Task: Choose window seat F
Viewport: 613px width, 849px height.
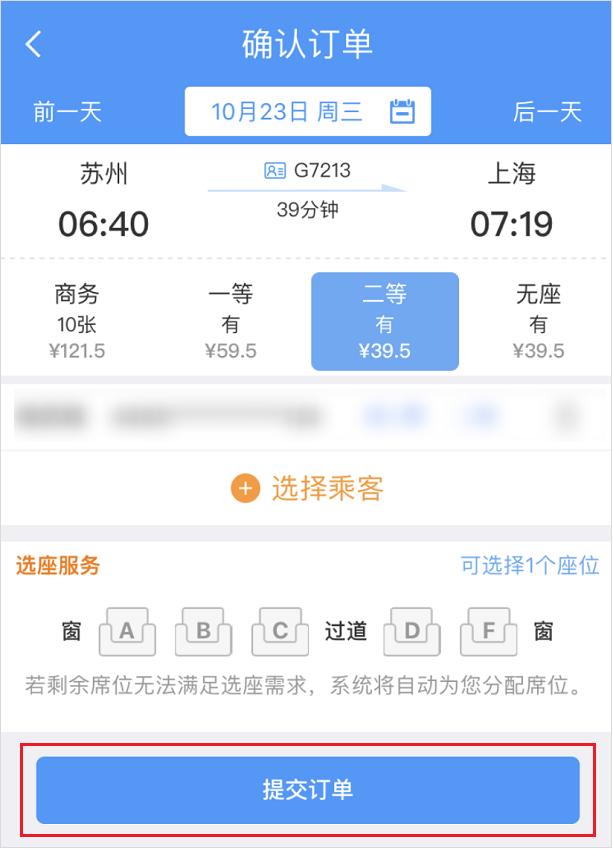Action: (488, 631)
